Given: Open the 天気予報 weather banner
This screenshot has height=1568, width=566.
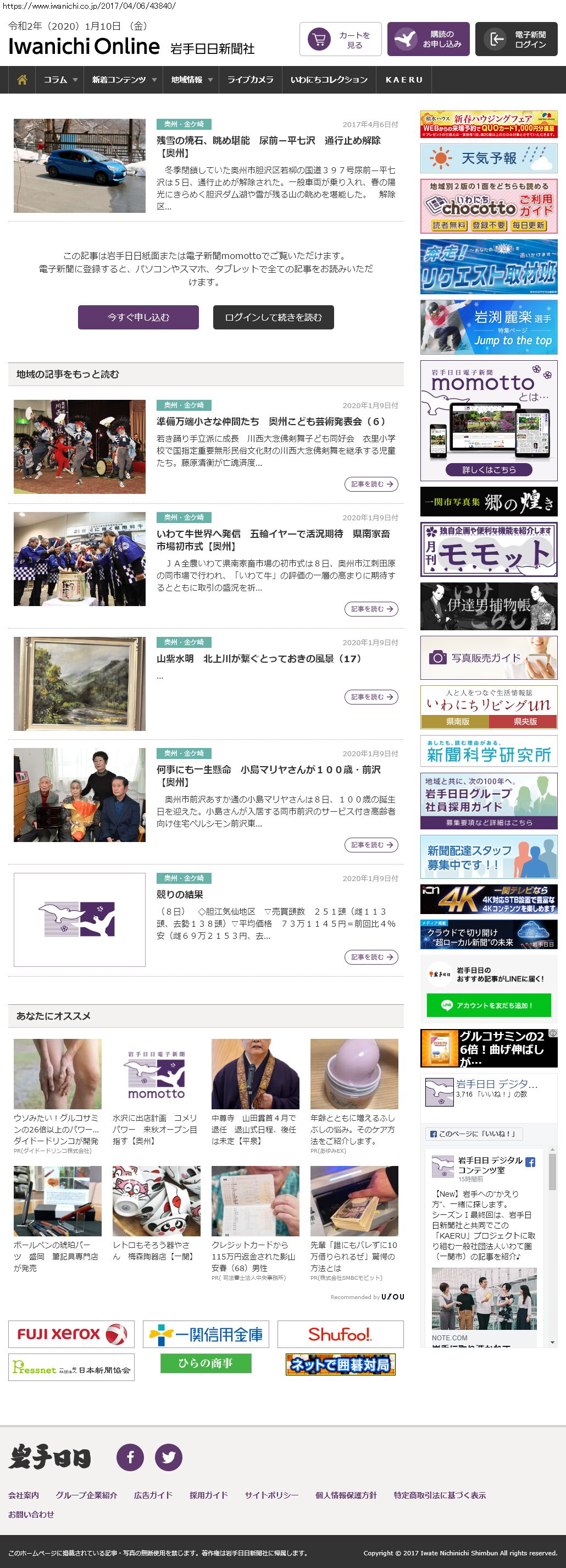Looking at the screenshot, I should tap(489, 158).
